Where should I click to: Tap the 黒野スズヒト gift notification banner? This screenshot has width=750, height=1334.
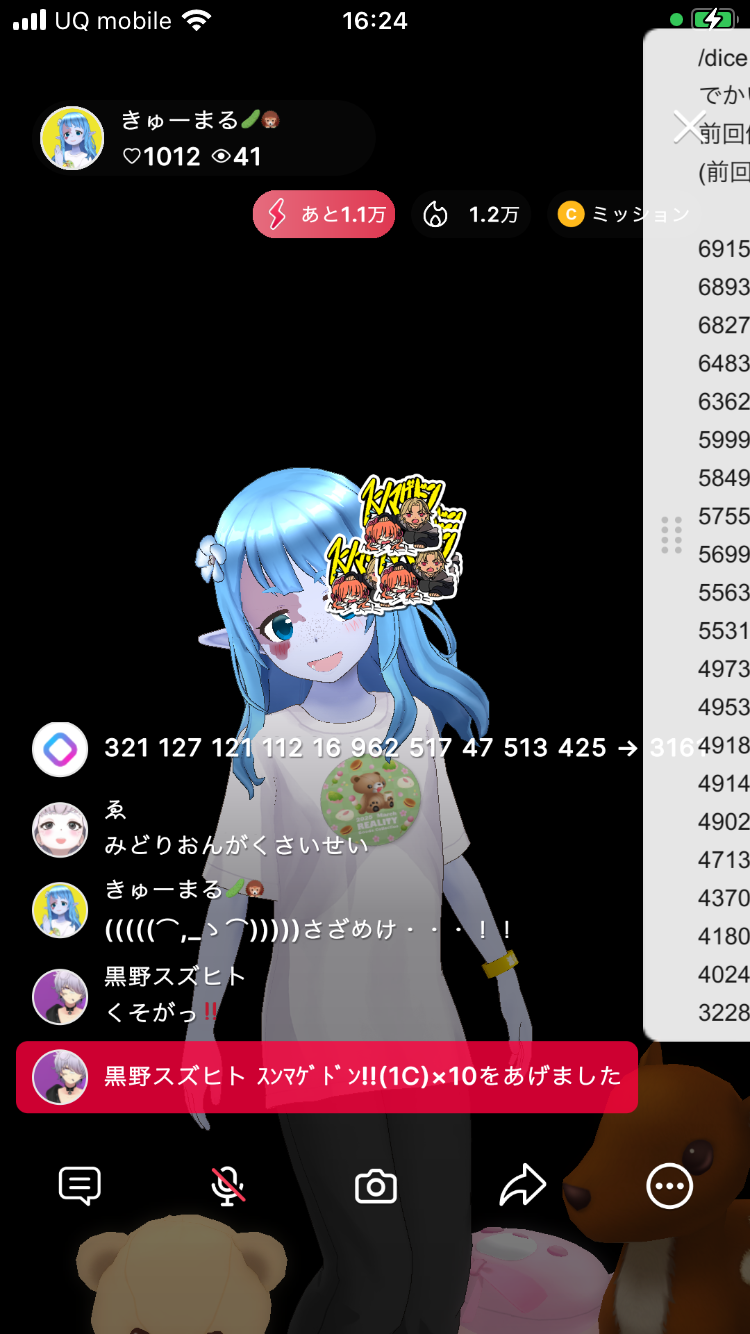[x=326, y=1077]
